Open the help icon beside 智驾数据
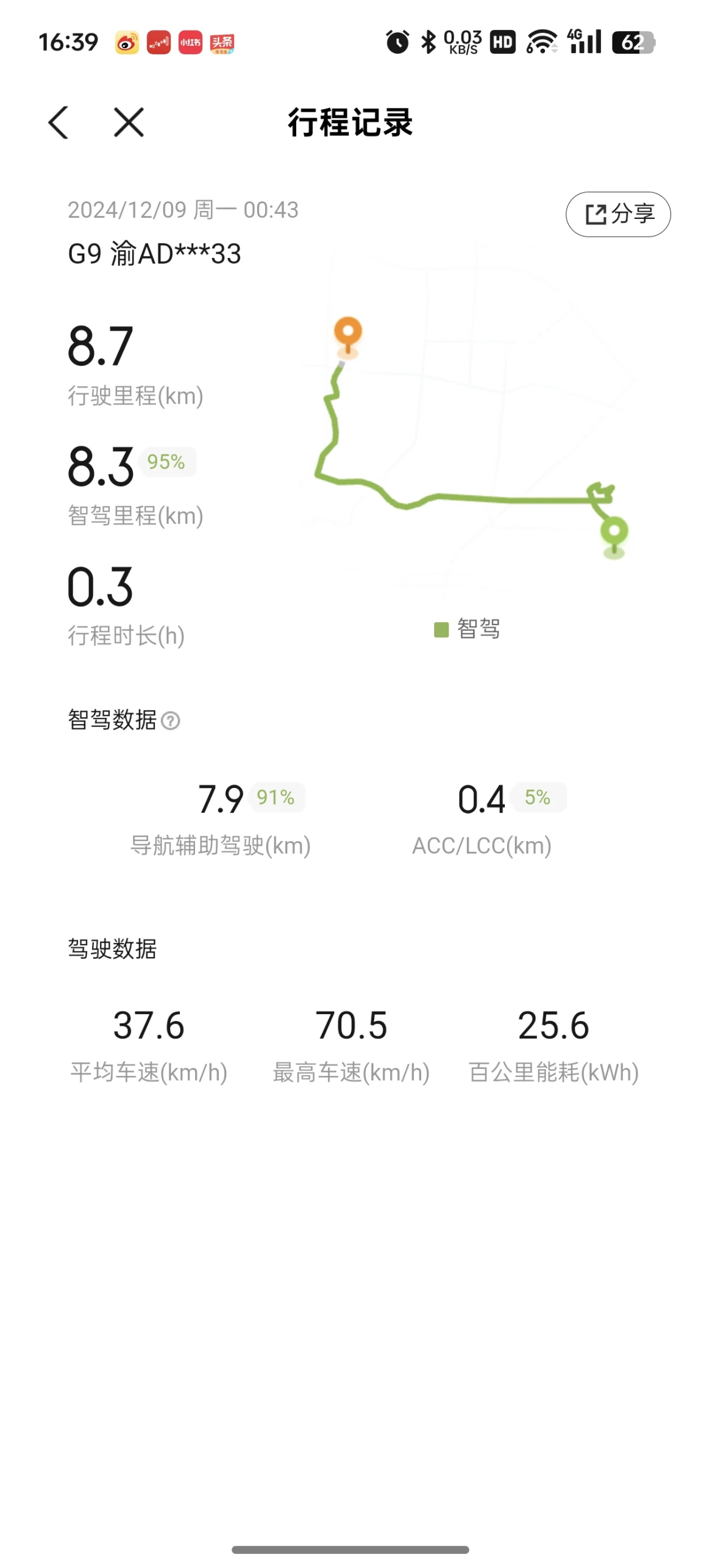The height and width of the screenshot is (1568, 701). (171, 721)
